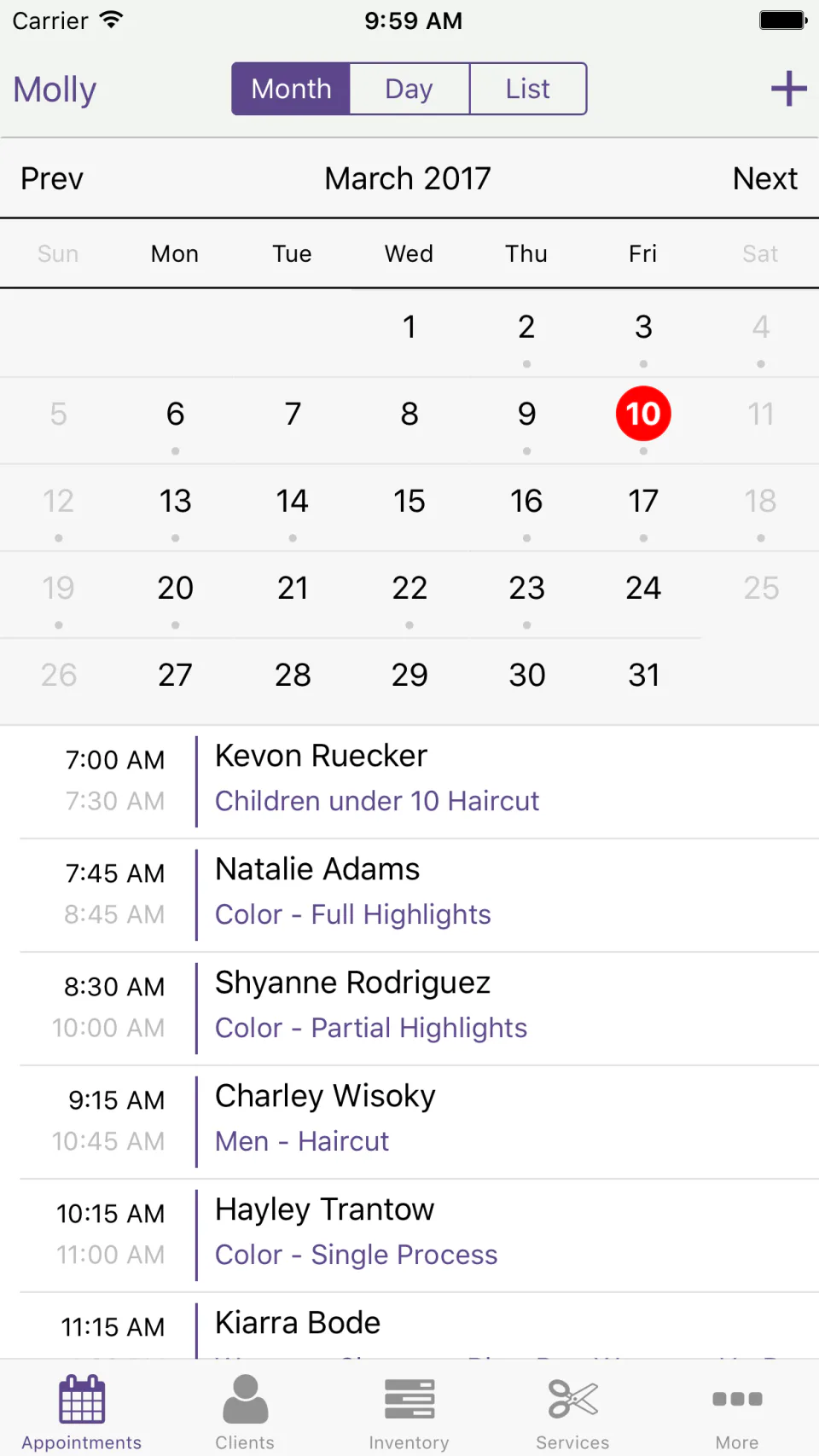Navigate to April using Next
The width and height of the screenshot is (819, 1456).
click(x=764, y=178)
